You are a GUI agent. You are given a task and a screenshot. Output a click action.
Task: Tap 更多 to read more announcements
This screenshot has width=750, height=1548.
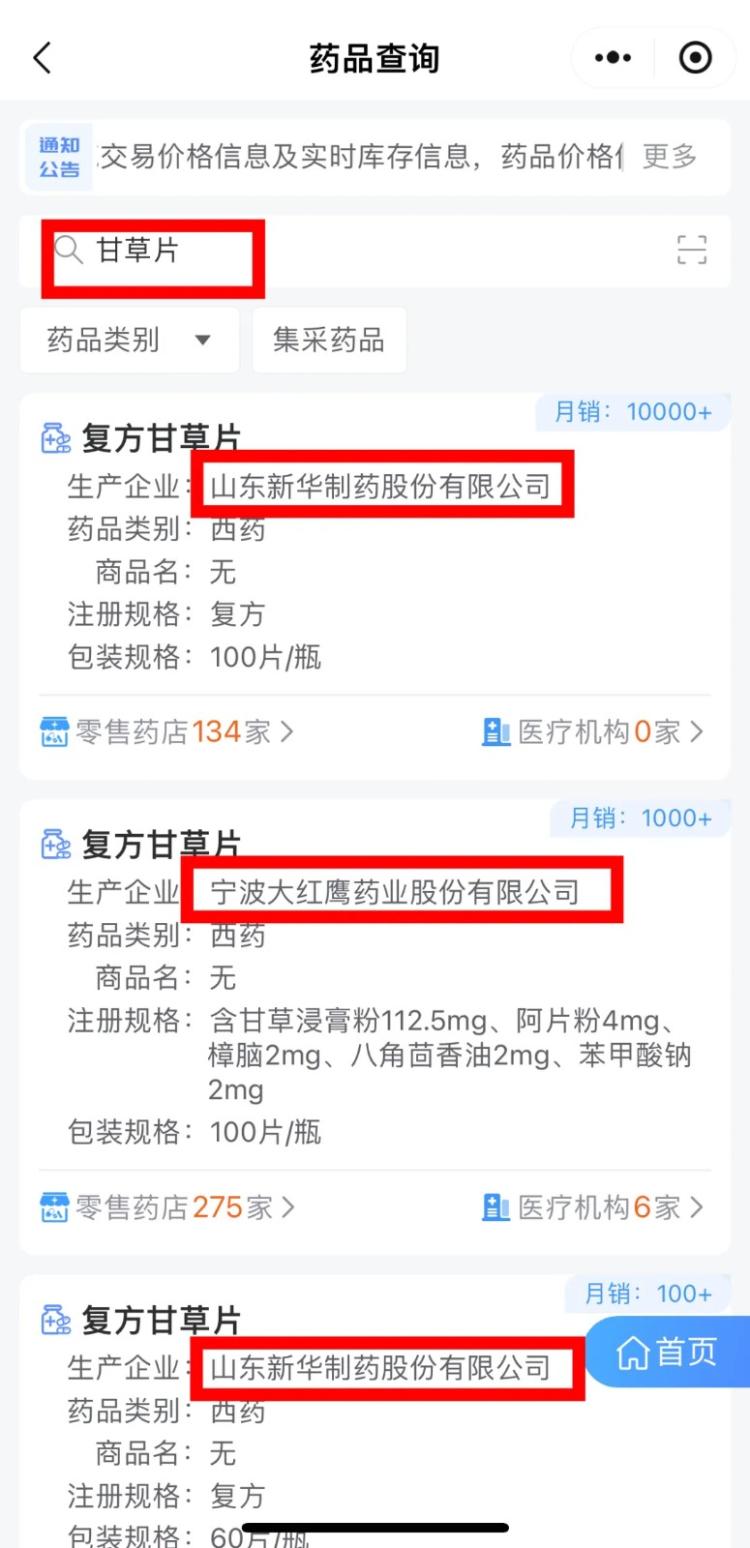669,157
